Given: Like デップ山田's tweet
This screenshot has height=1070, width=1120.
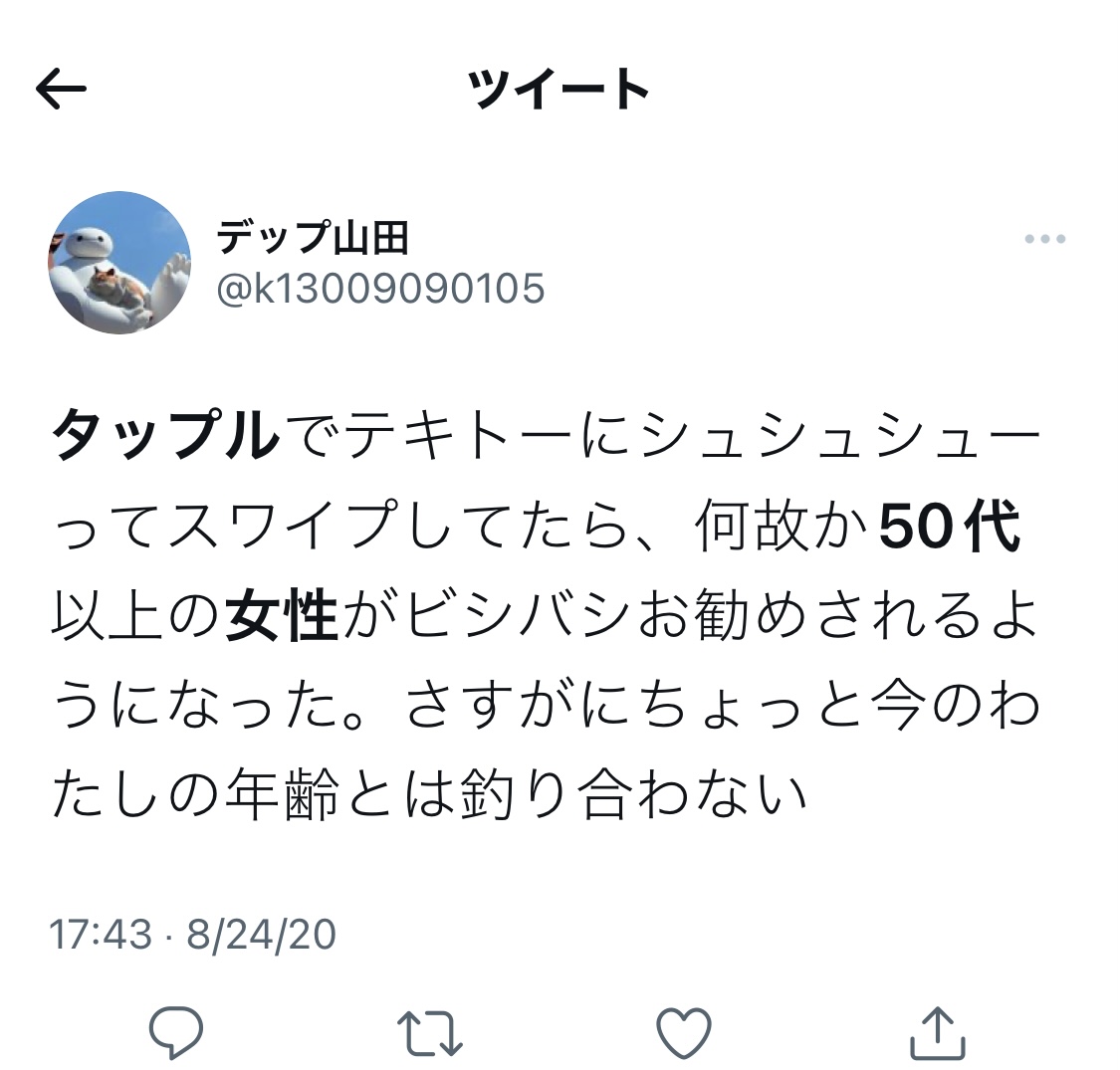Looking at the screenshot, I should 685,1031.
